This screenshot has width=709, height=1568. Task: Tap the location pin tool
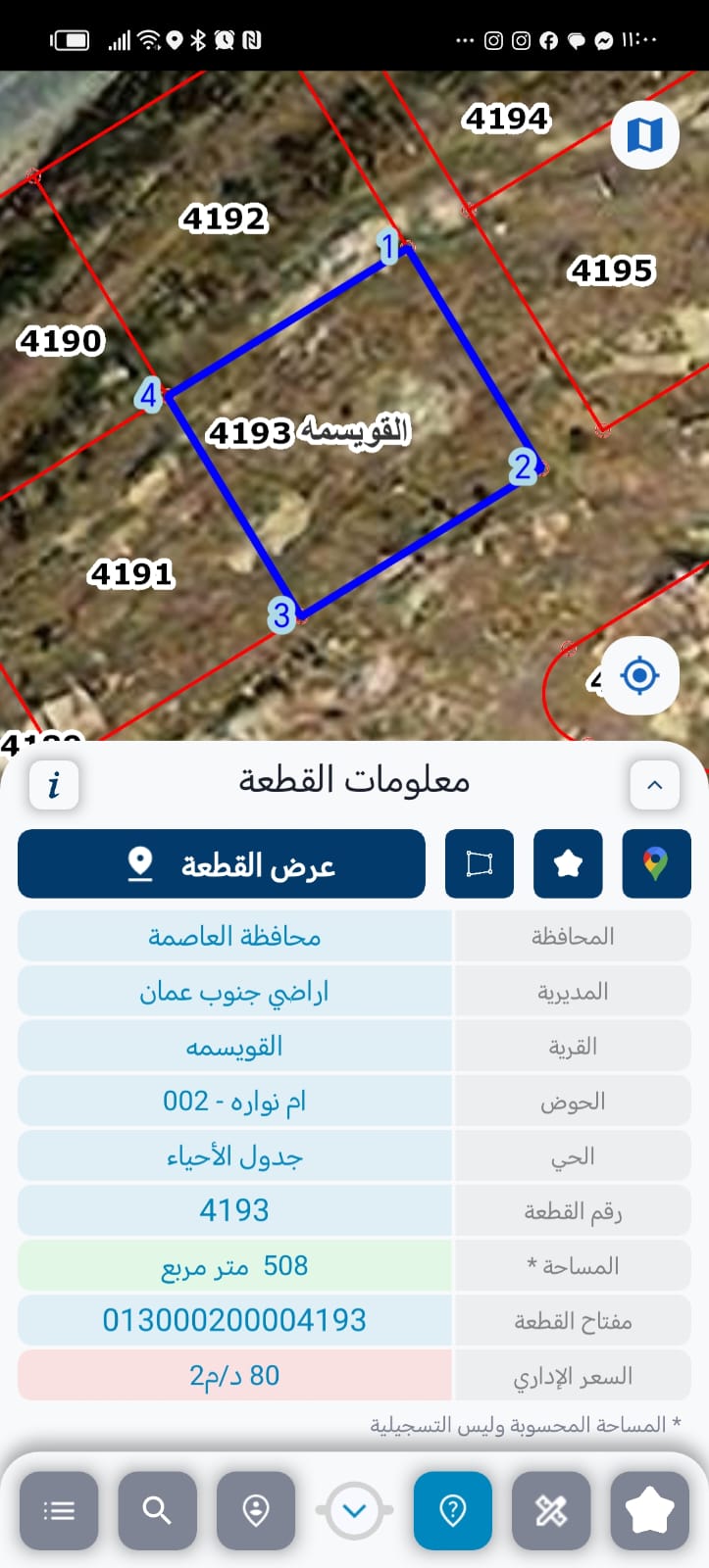tap(256, 1510)
